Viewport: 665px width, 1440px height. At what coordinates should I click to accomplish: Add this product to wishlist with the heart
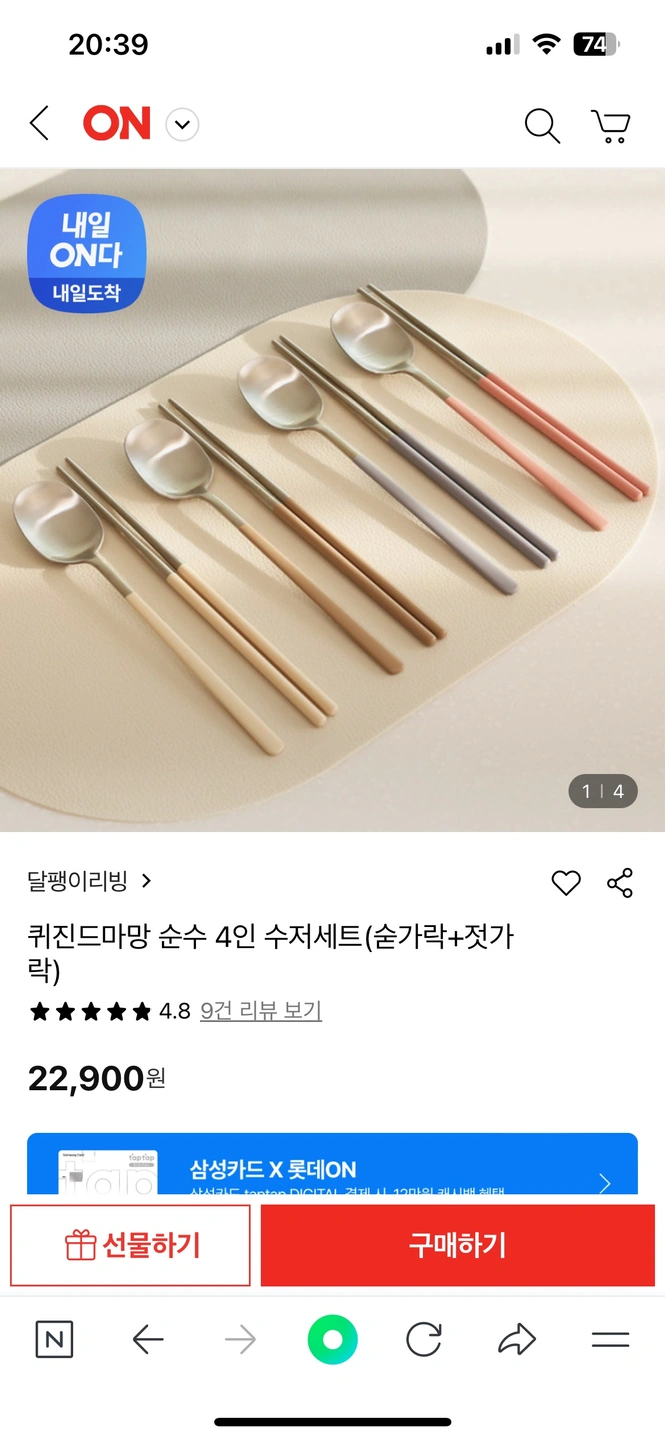[x=566, y=883]
